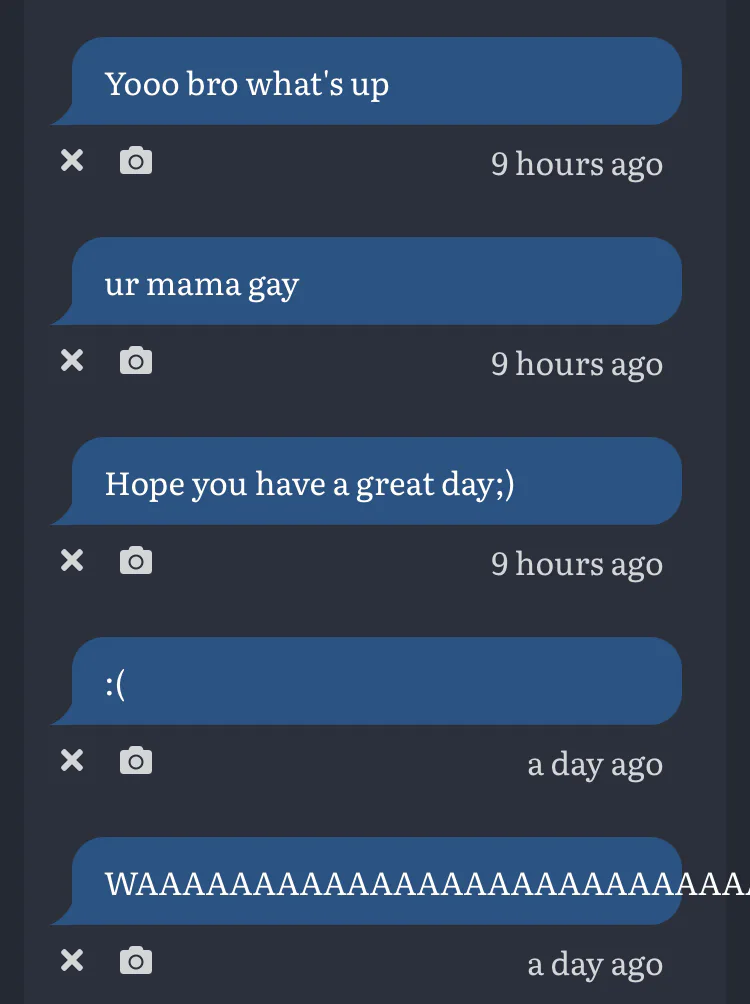Viewport: 750px width, 1004px height.
Task: Delete the "ur mama gay" message
Action: click(x=72, y=360)
